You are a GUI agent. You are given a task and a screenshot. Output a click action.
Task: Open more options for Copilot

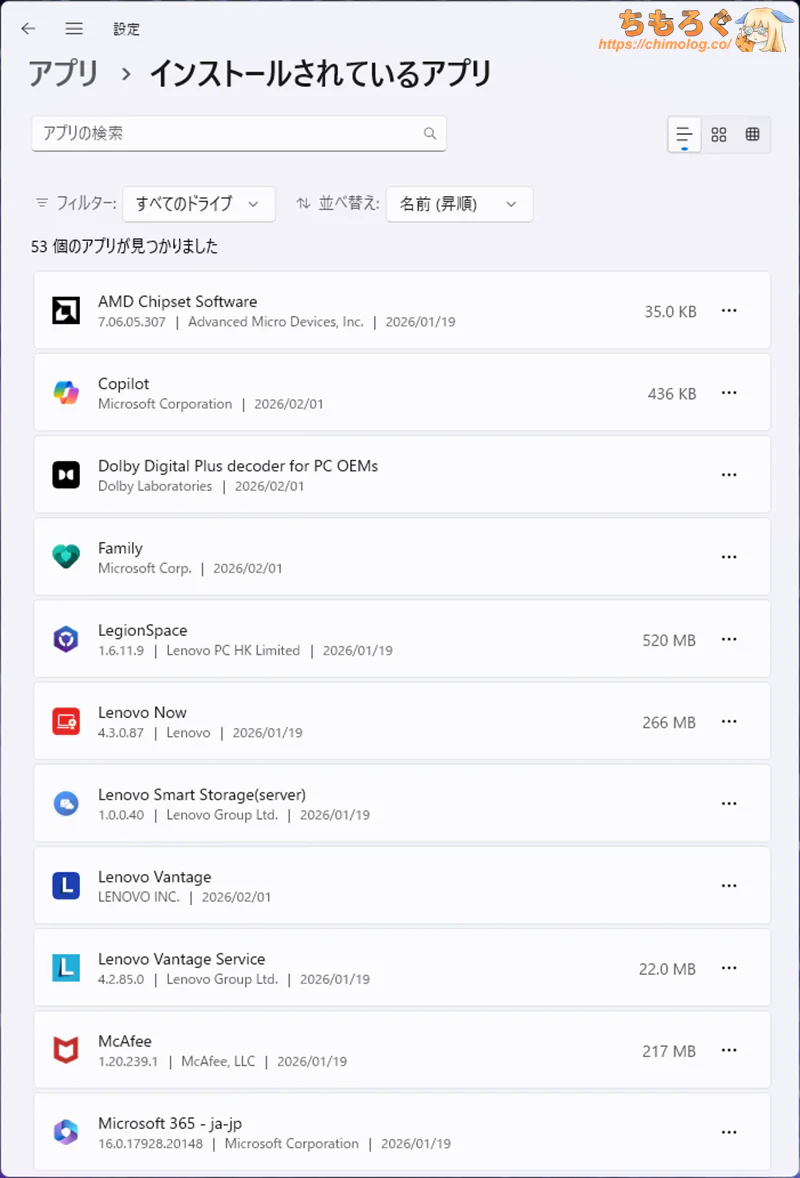(x=729, y=393)
